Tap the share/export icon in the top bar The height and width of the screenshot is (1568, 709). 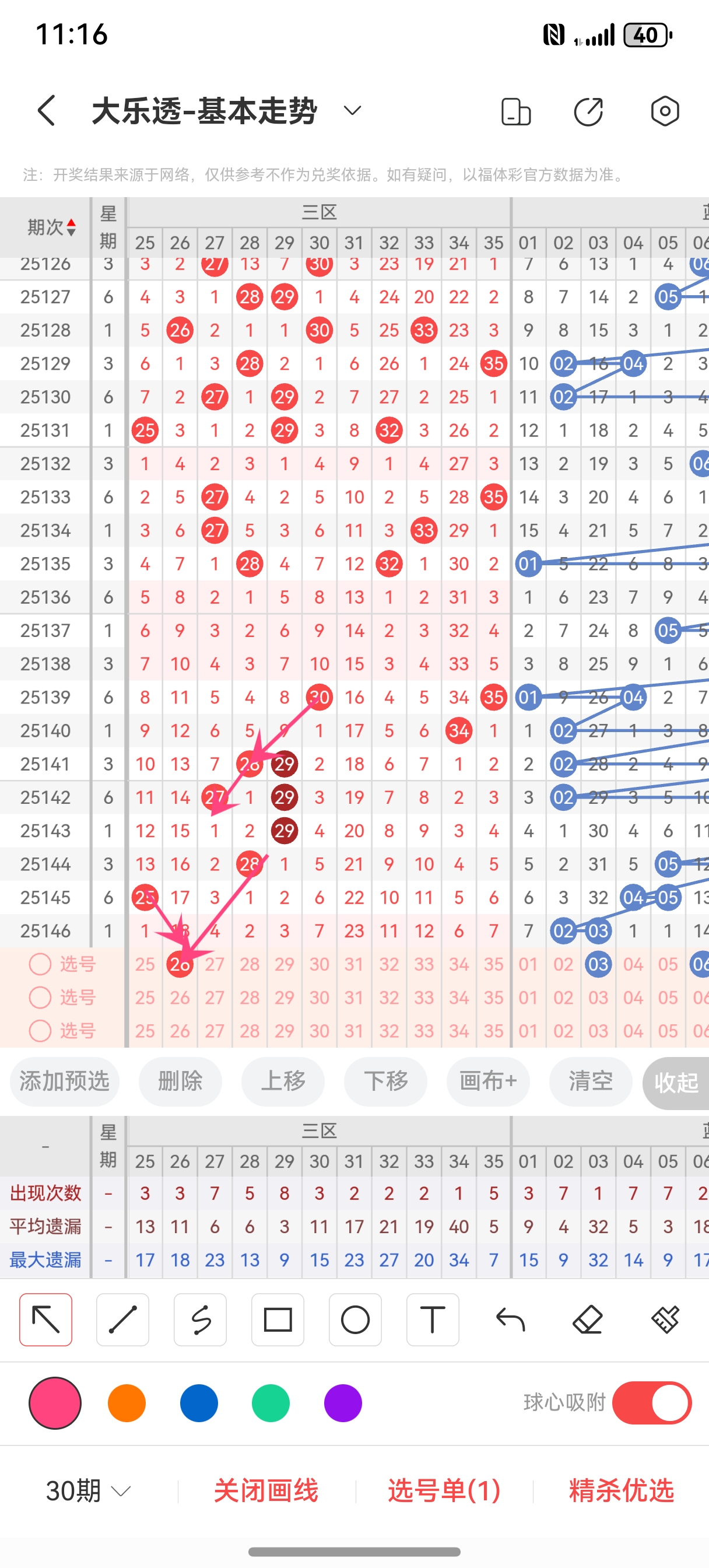click(588, 111)
